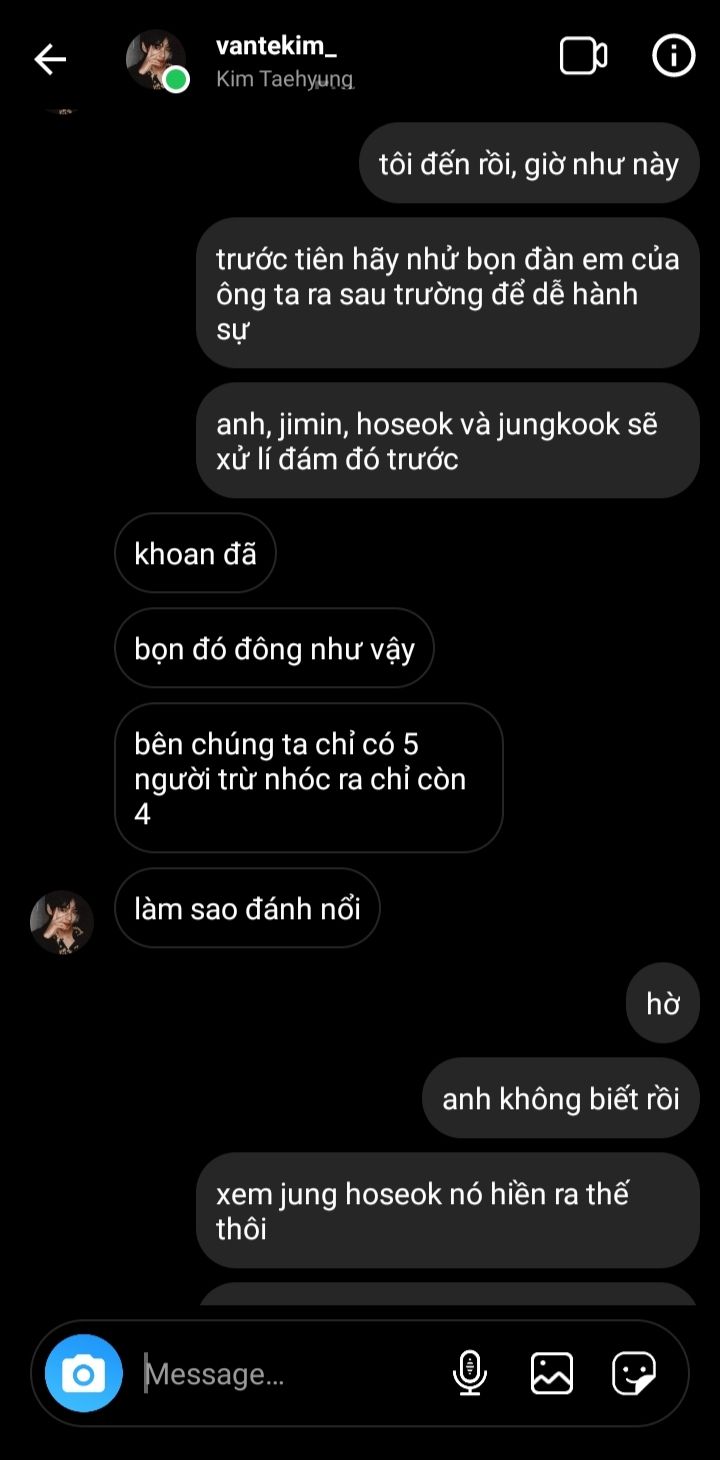Go back to the inbox
This screenshot has height=1460, width=720.
(x=50, y=60)
